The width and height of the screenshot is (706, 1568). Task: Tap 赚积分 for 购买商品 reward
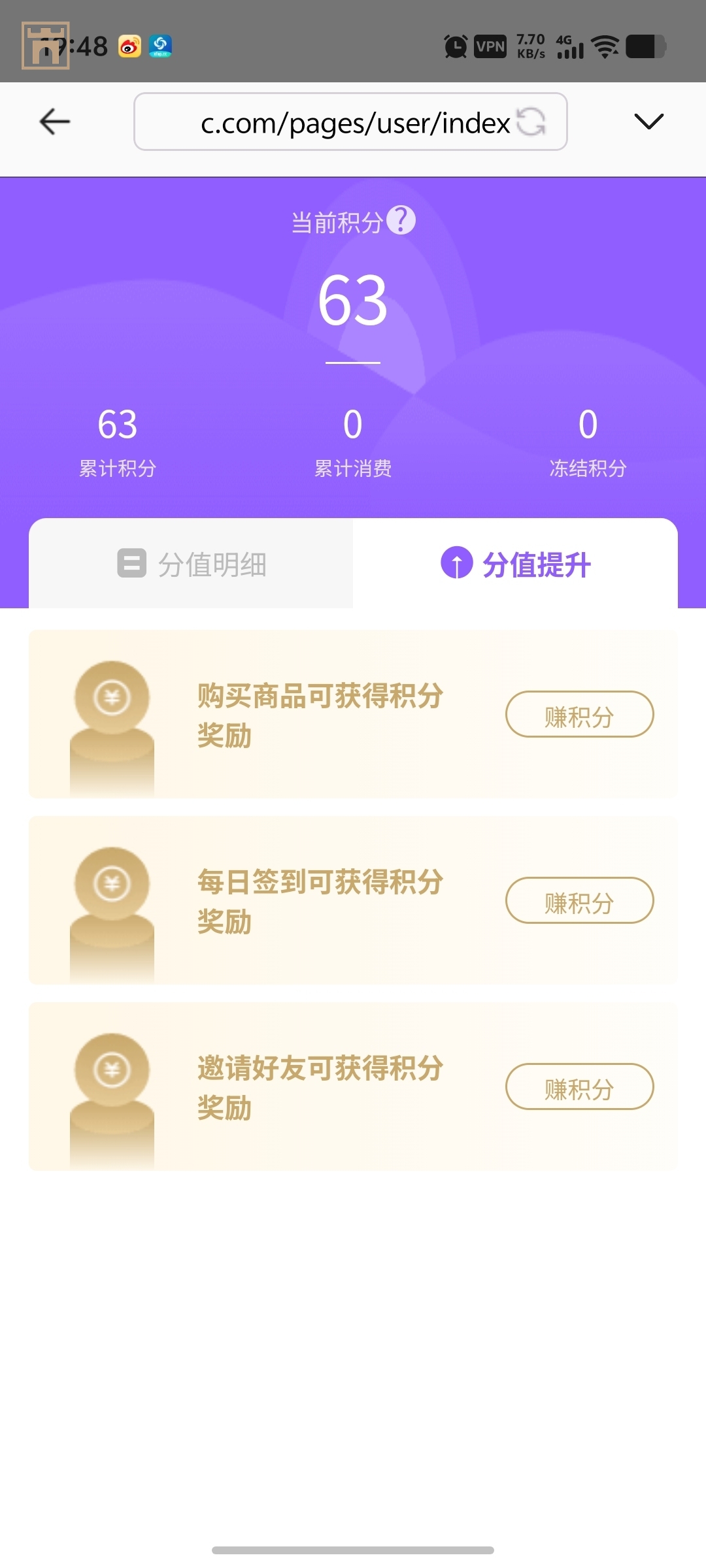pyautogui.click(x=579, y=715)
